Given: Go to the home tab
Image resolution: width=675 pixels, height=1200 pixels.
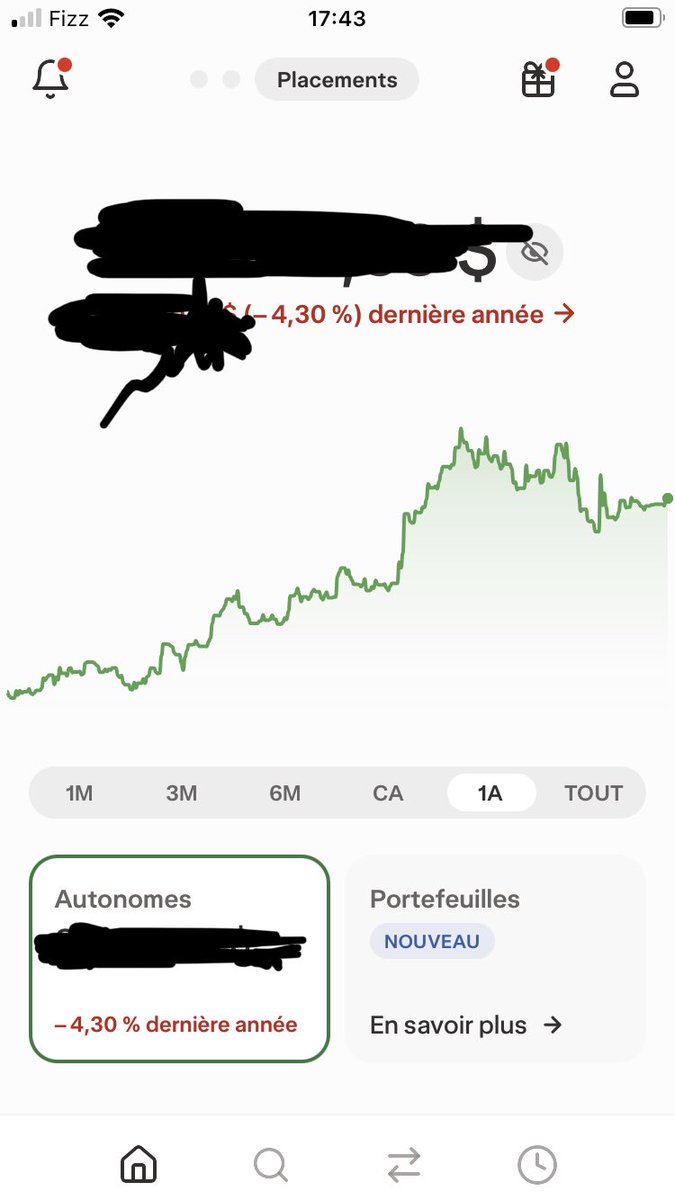Looking at the screenshot, I should (x=138, y=1164).
